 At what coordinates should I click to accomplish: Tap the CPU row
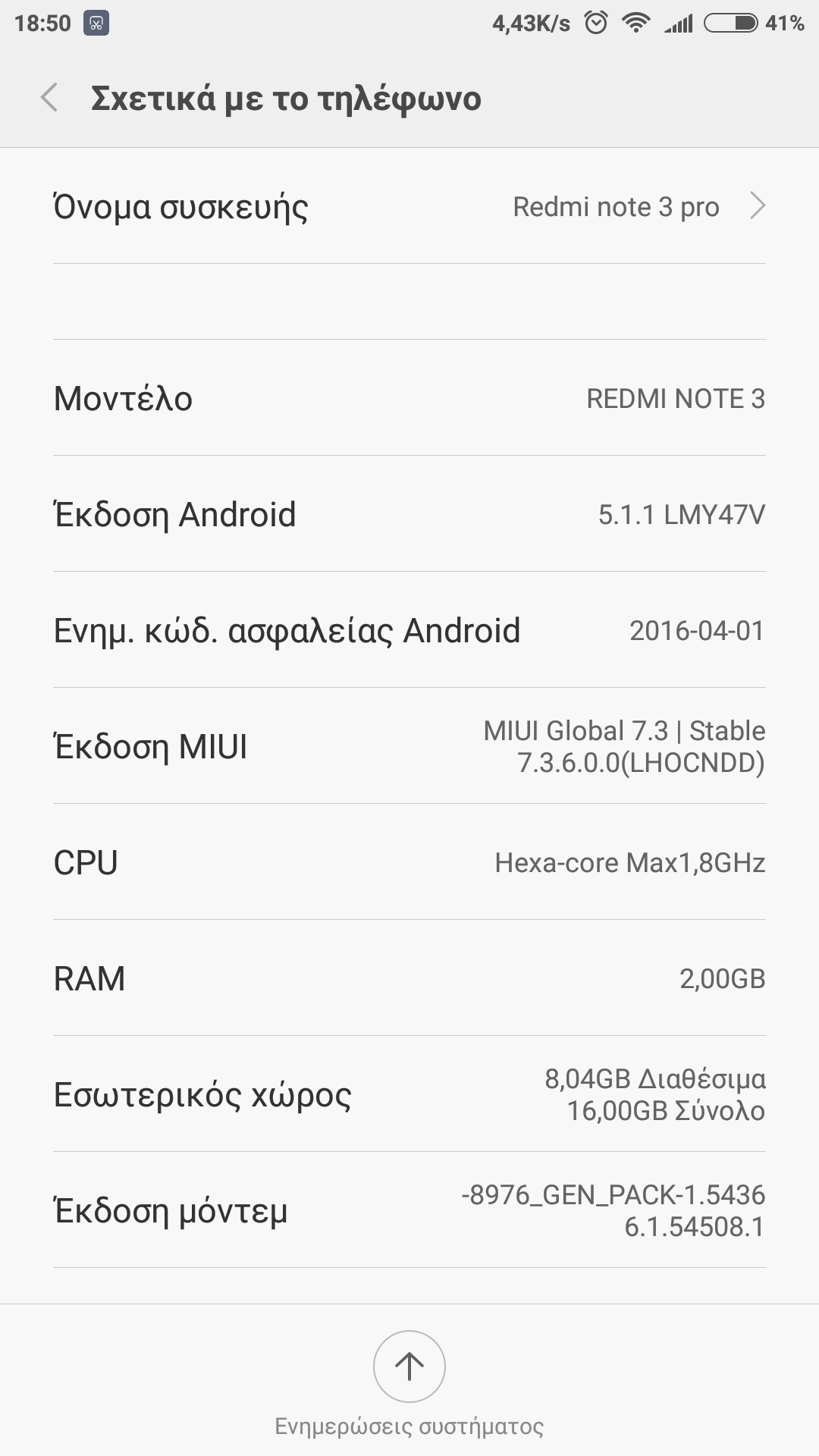[x=409, y=862]
